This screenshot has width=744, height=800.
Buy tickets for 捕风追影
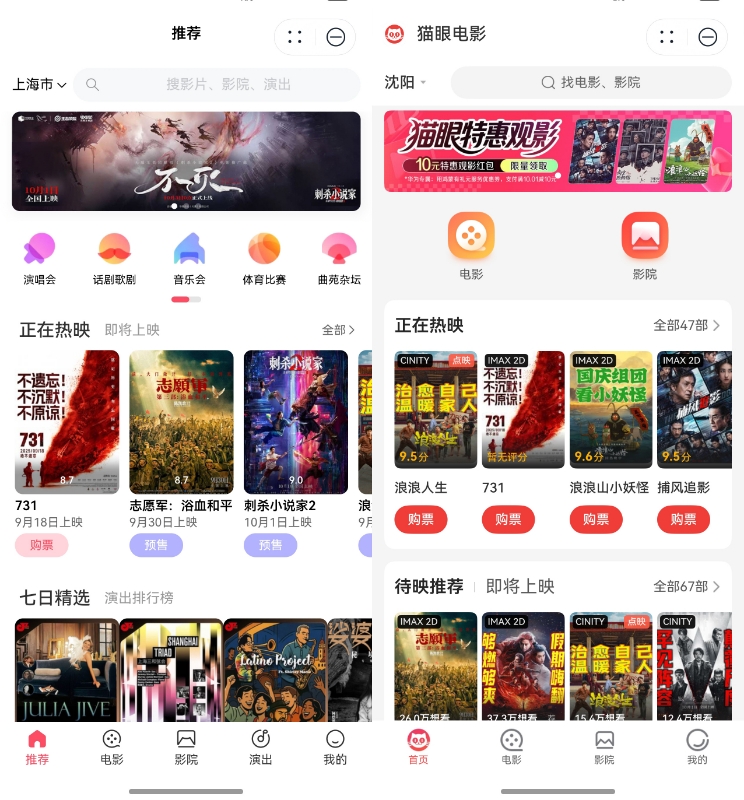coord(683,519)
